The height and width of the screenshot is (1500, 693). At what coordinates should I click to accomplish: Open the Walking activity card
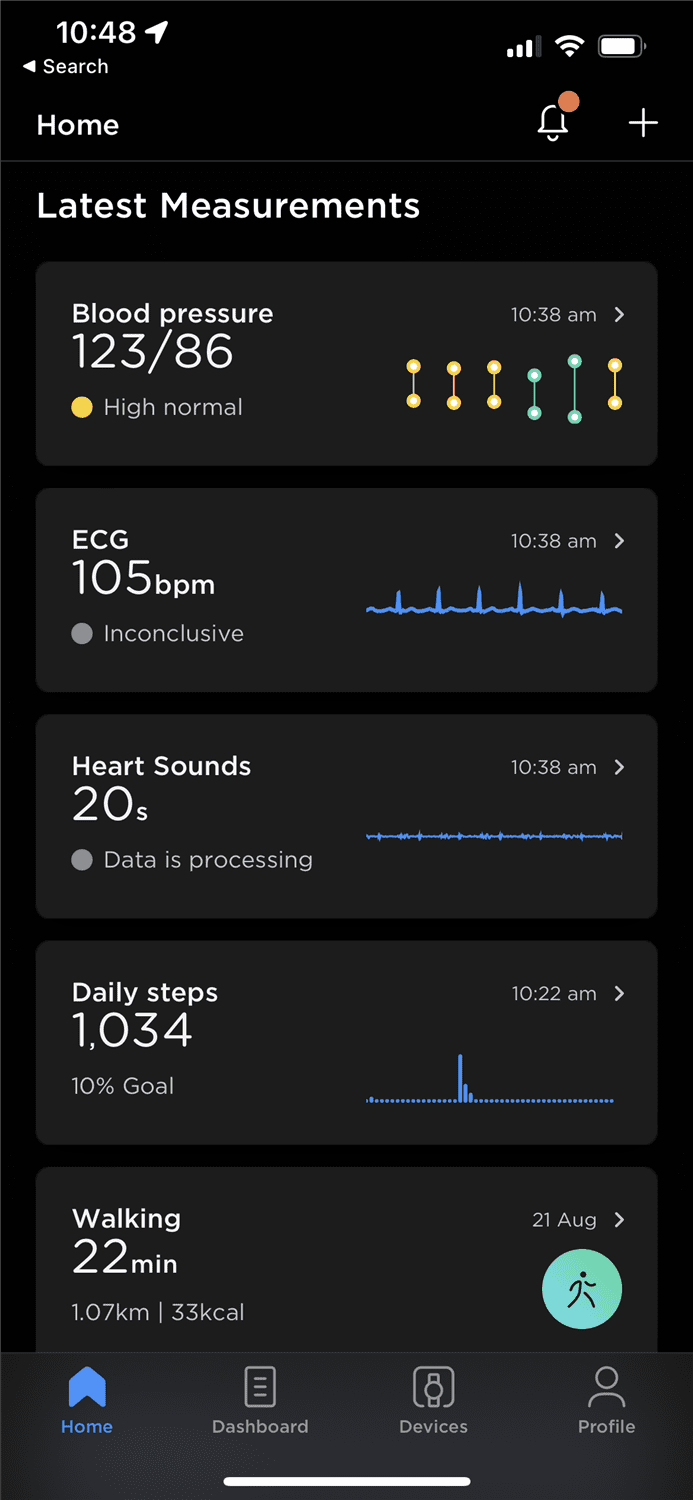(346, 1260)
